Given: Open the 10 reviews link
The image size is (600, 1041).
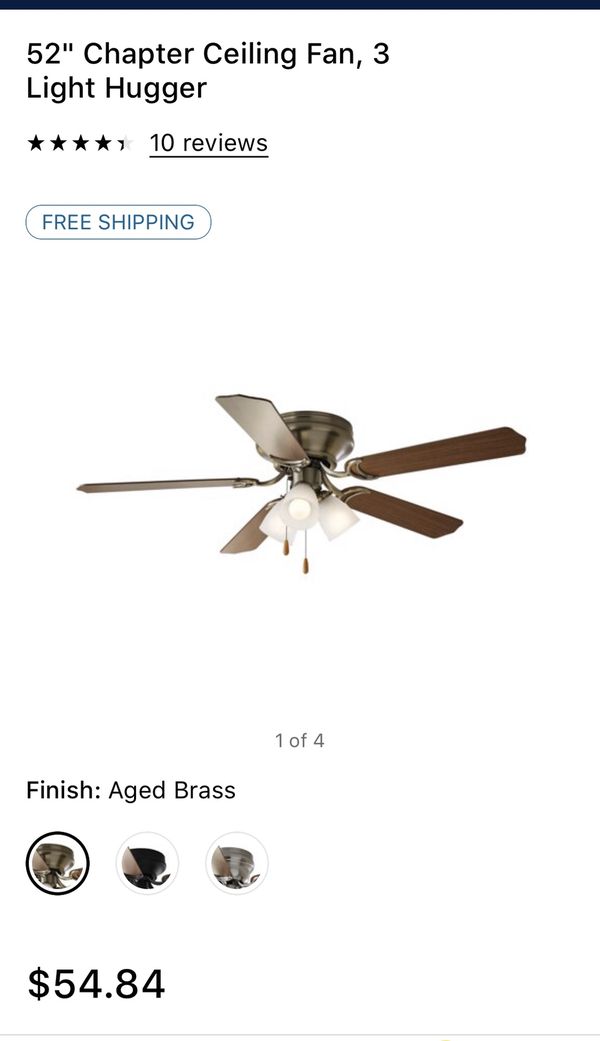Looking at the screenshot, I should point(208,143).
